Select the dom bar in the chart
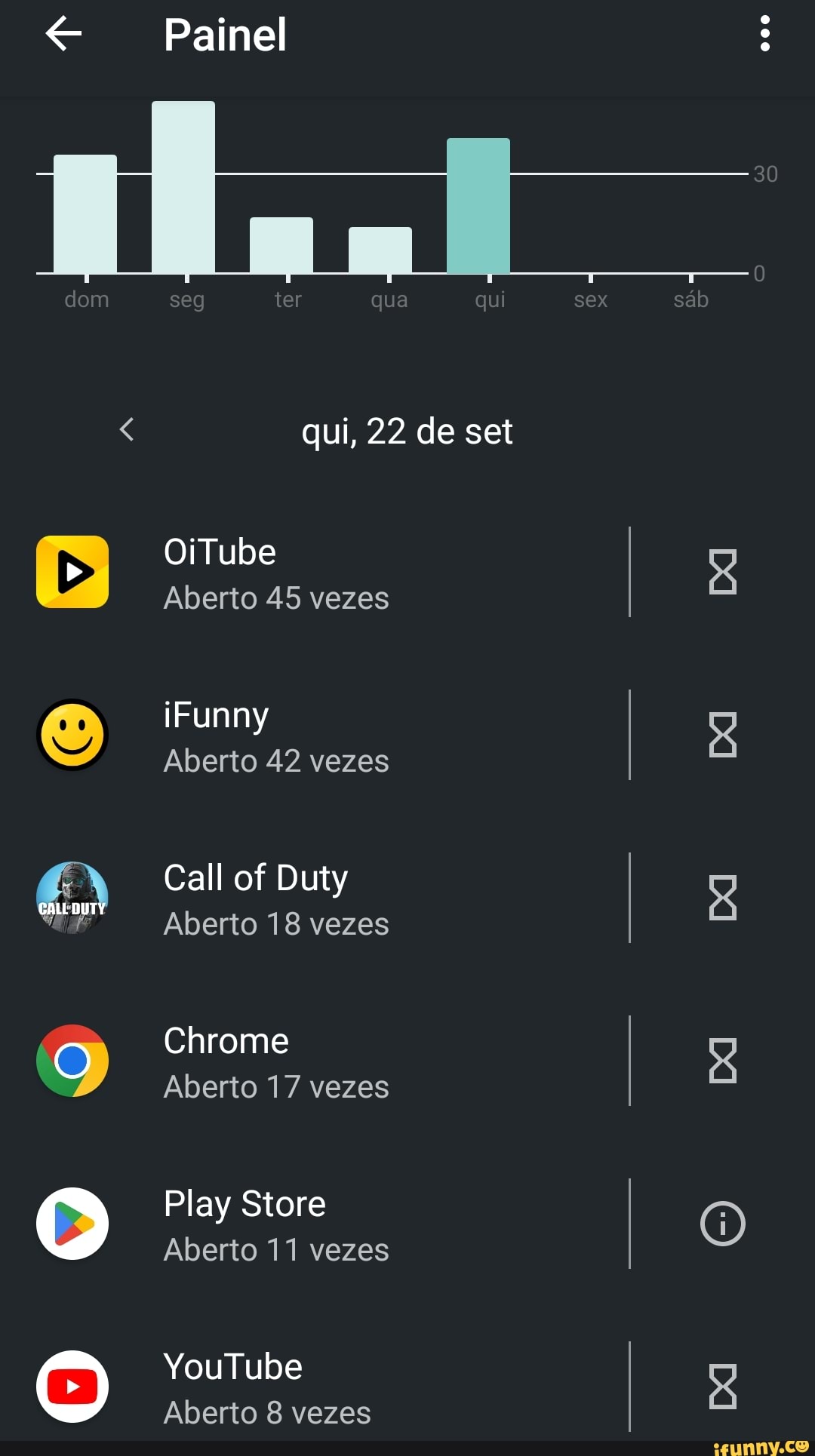The height and width of the screenshot is (1456, 815). pyautogui.click(x=85, y=214)
